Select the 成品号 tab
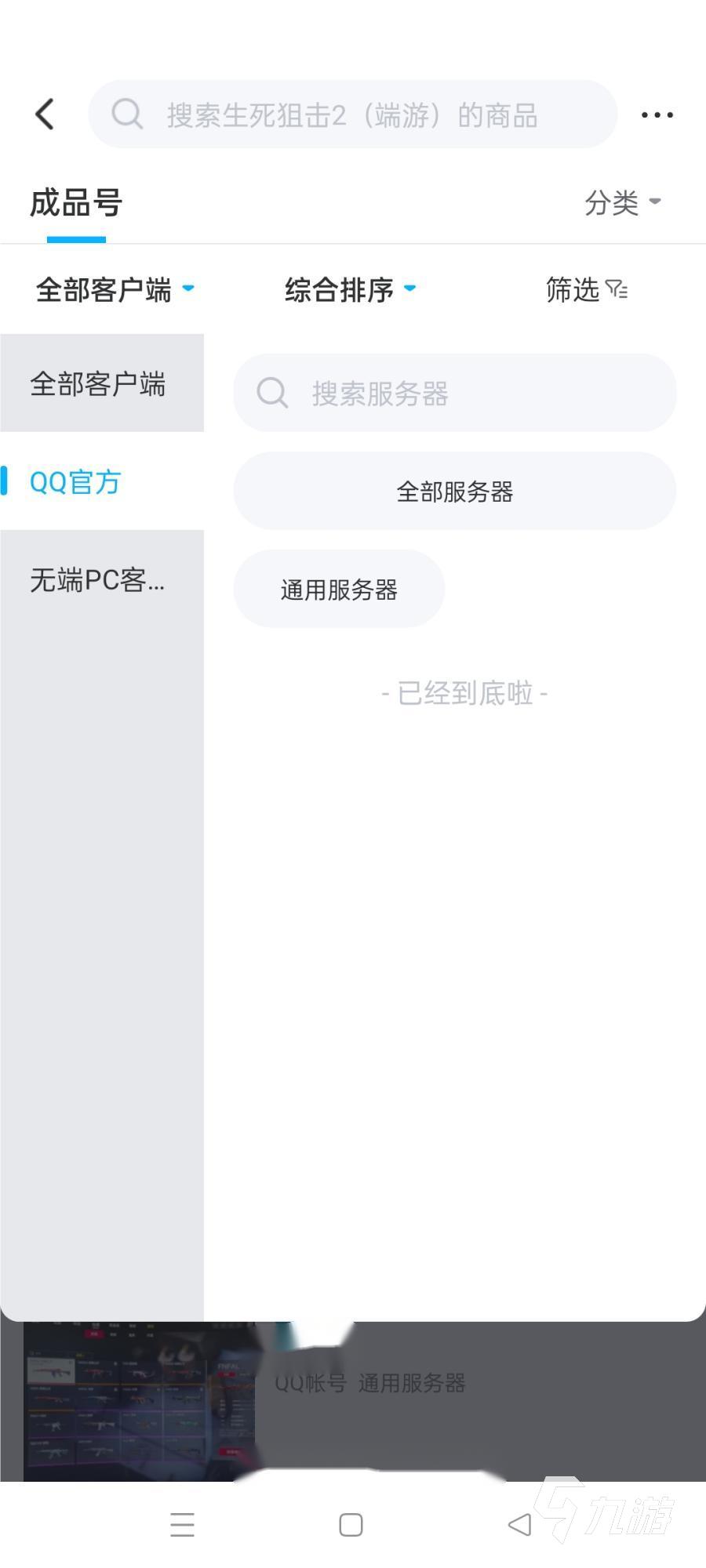The height and width of the screenshot is (1568, 706). coord(76,204)
